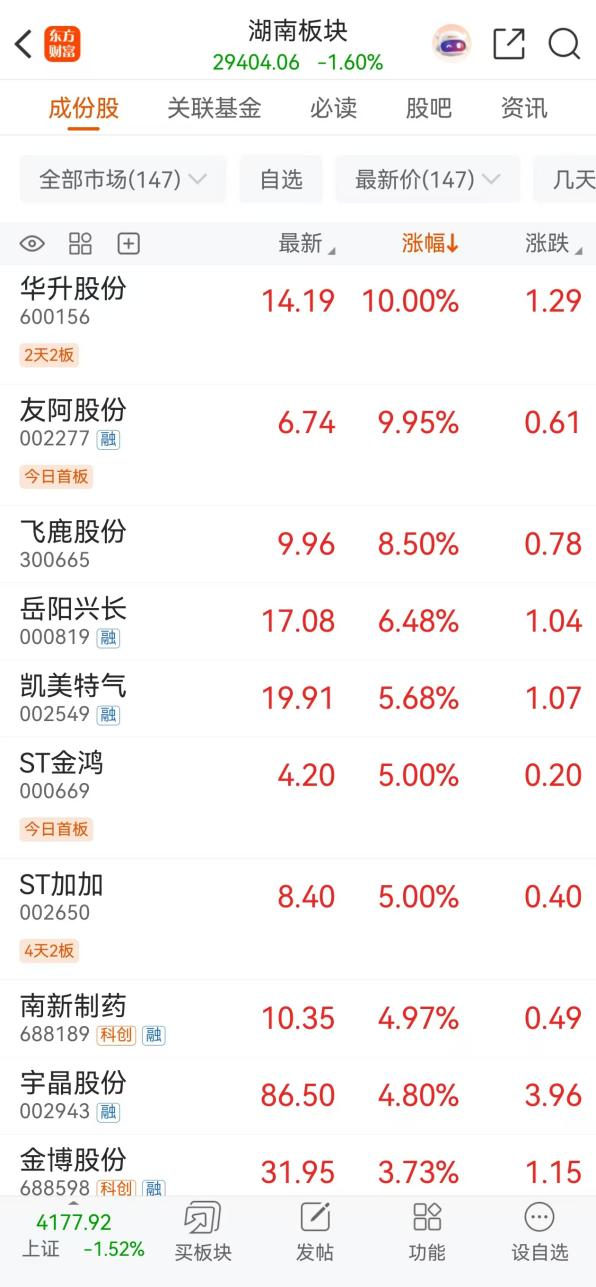View details for 岳阳兴长
Screen dimensions: 596x1287
pos(298,621)
